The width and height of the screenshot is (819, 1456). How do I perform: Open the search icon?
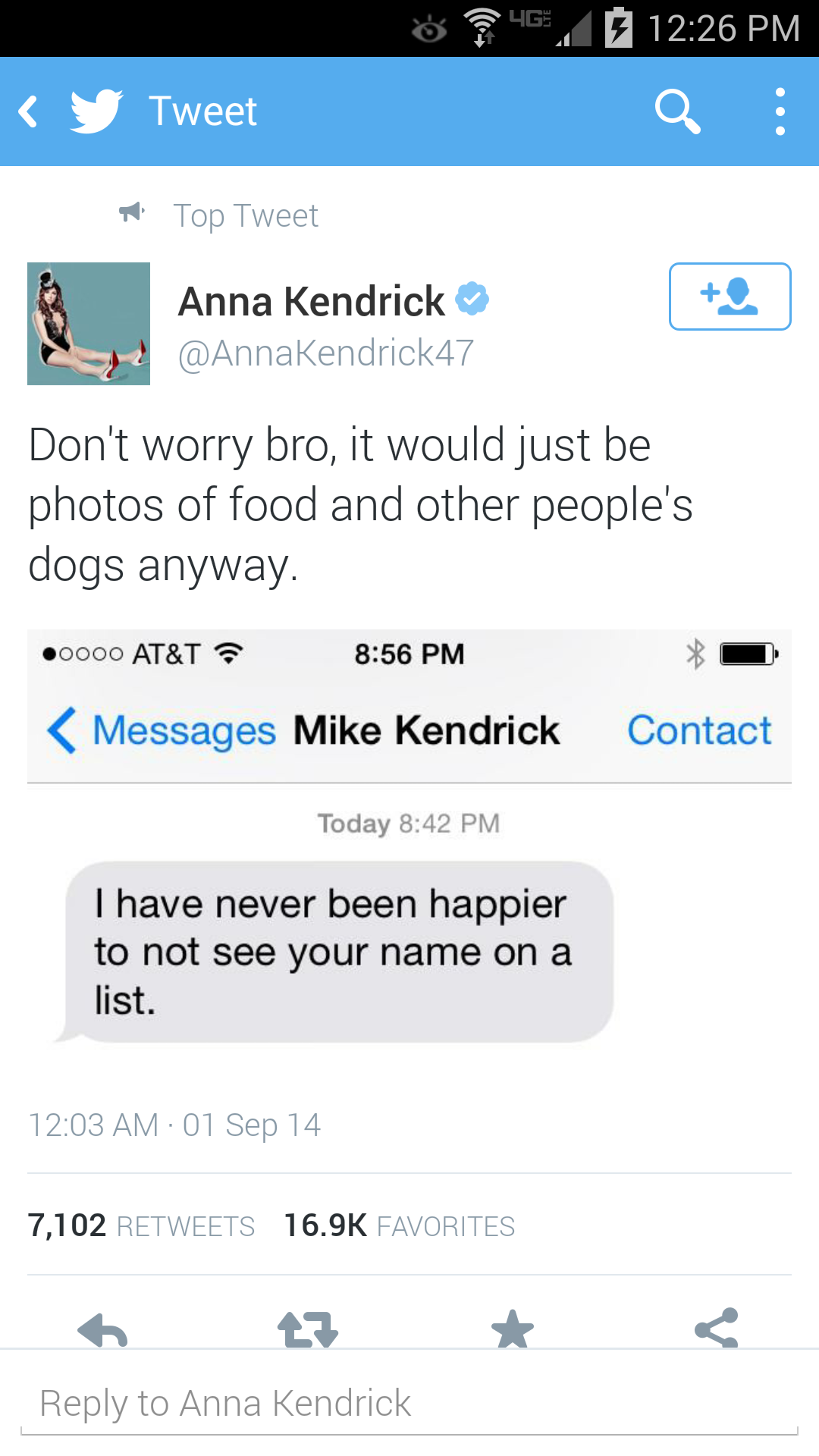677,111
